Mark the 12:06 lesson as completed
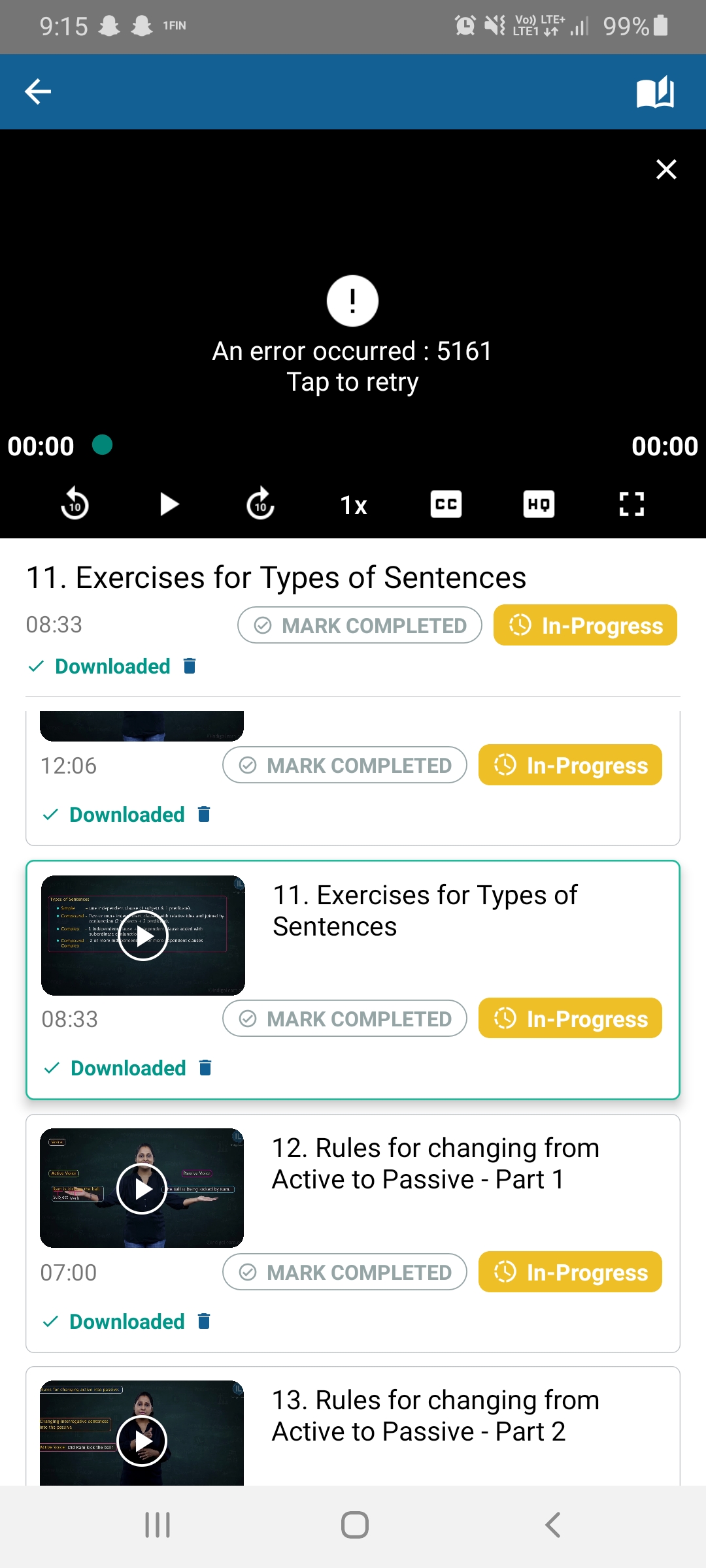 click(345, 765)
